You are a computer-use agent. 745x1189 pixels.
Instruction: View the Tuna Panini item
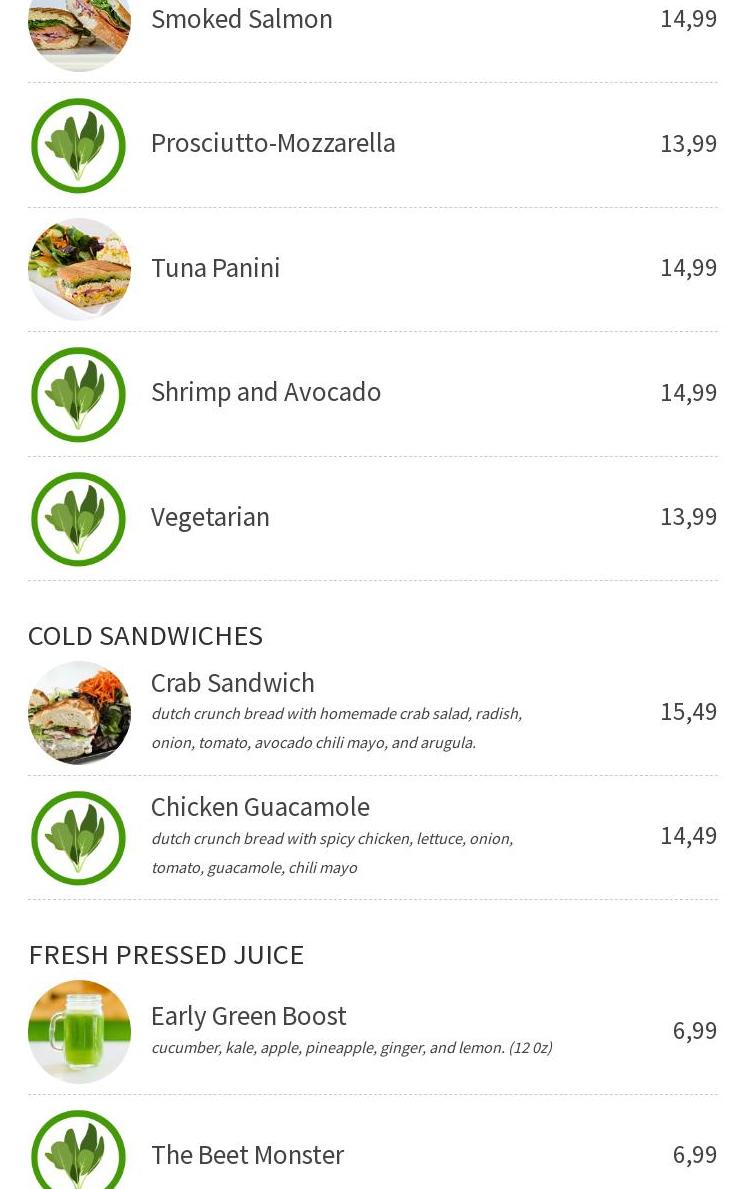tap(216, 268)
